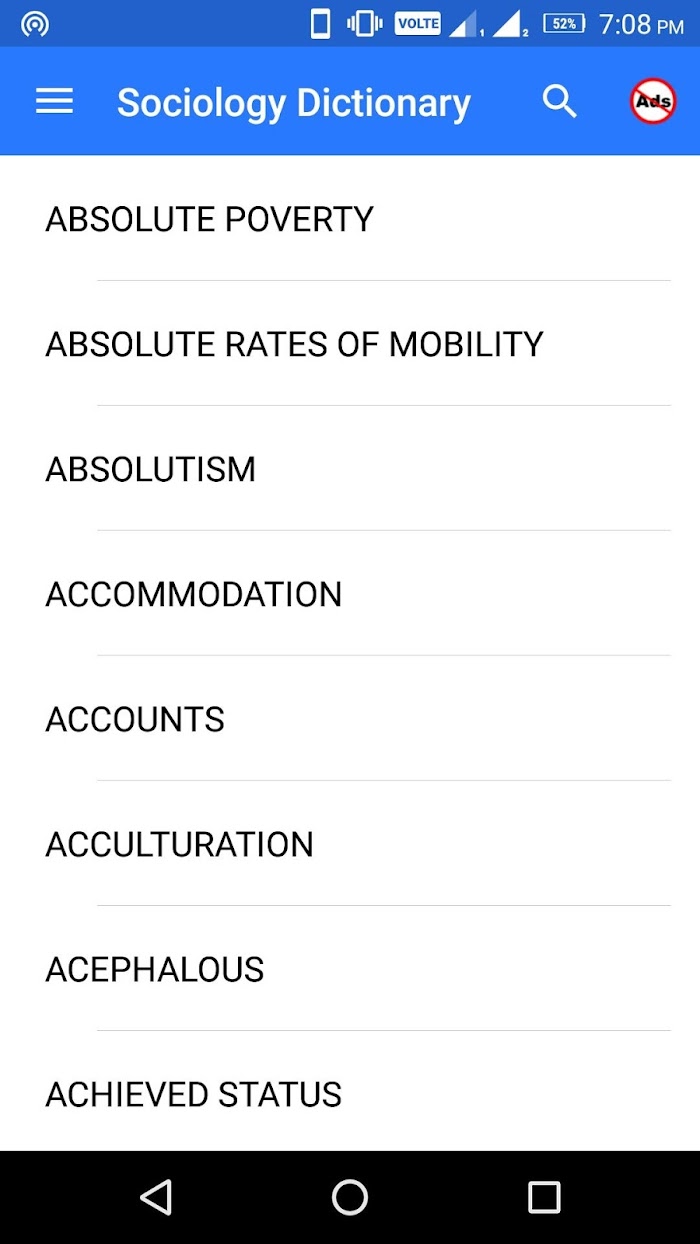The width and height of the screenshot is (700, 1244).
Task: Go back using the system back button
Action: [x=156, y=1197]
